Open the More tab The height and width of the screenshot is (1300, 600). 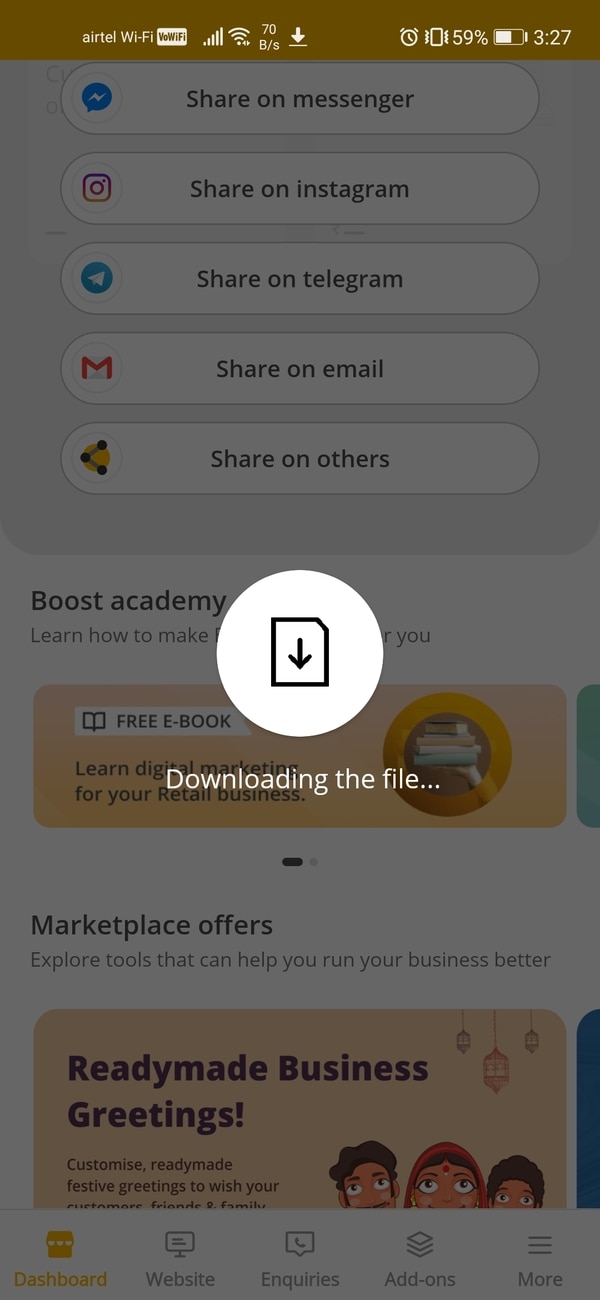(x=540, y=1259)
